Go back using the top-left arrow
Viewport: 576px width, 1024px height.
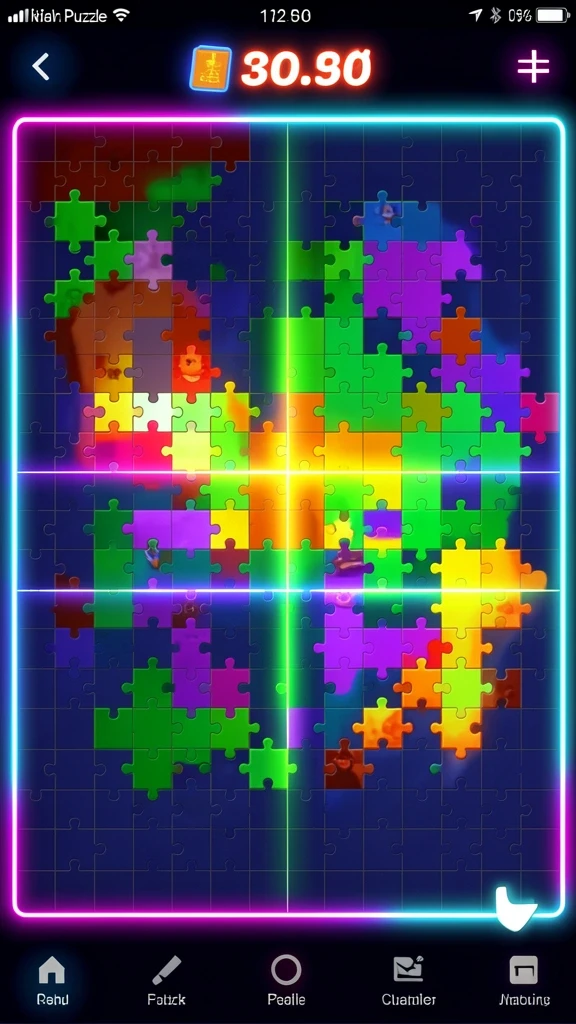pos(41,67)
